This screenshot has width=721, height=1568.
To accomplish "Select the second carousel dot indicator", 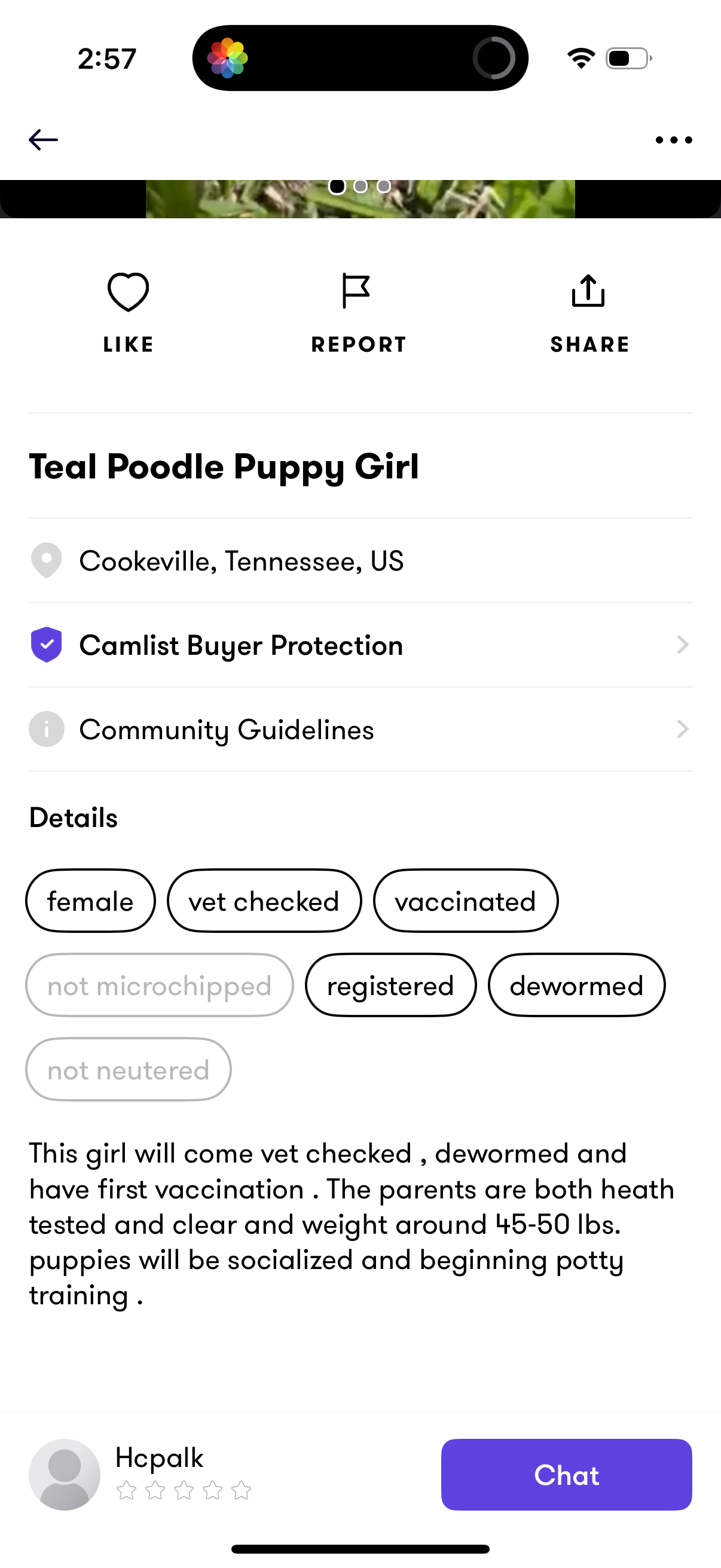I will click(x=360, y=187).
